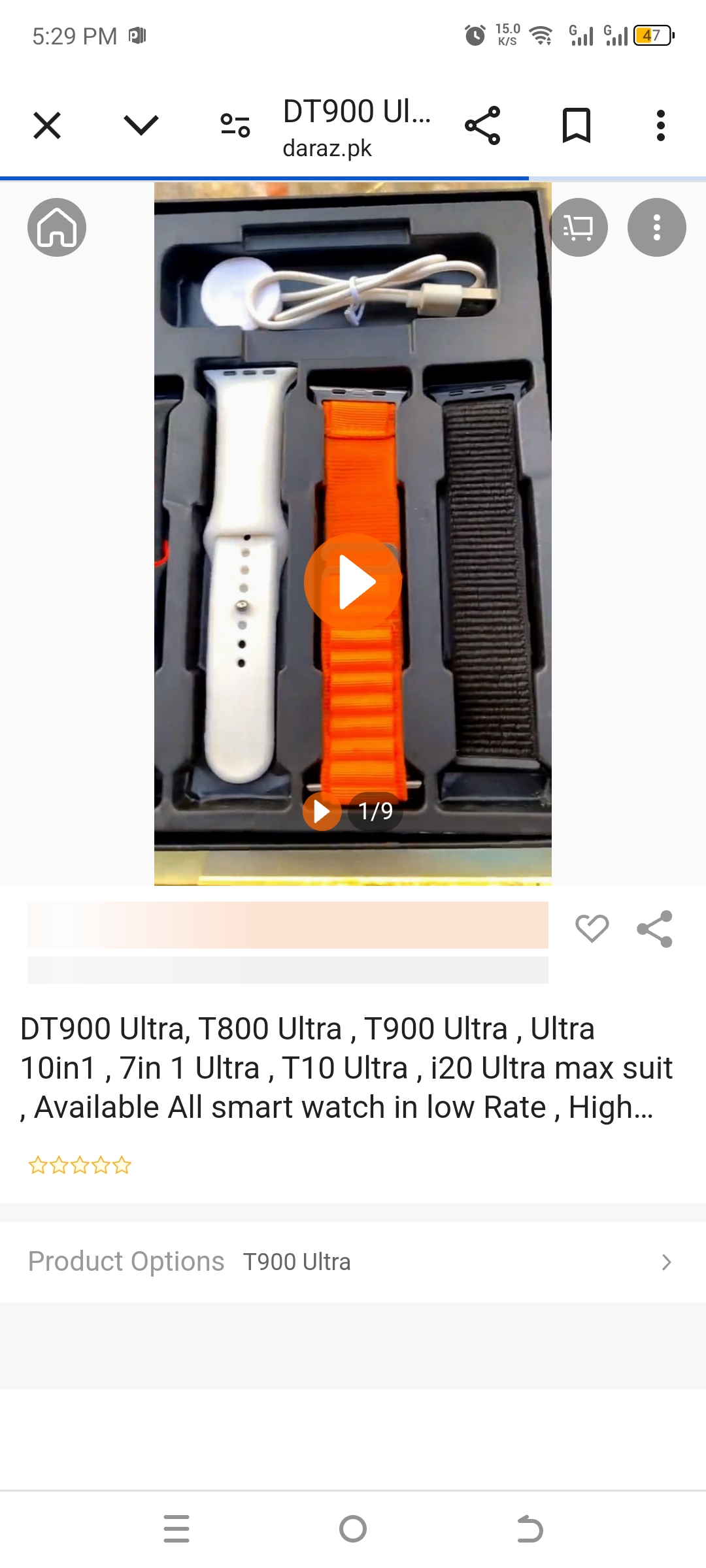This screenshot has height=1568, width=706.
Task: Go to Daraz home via house icon
Action: (57, 227)
